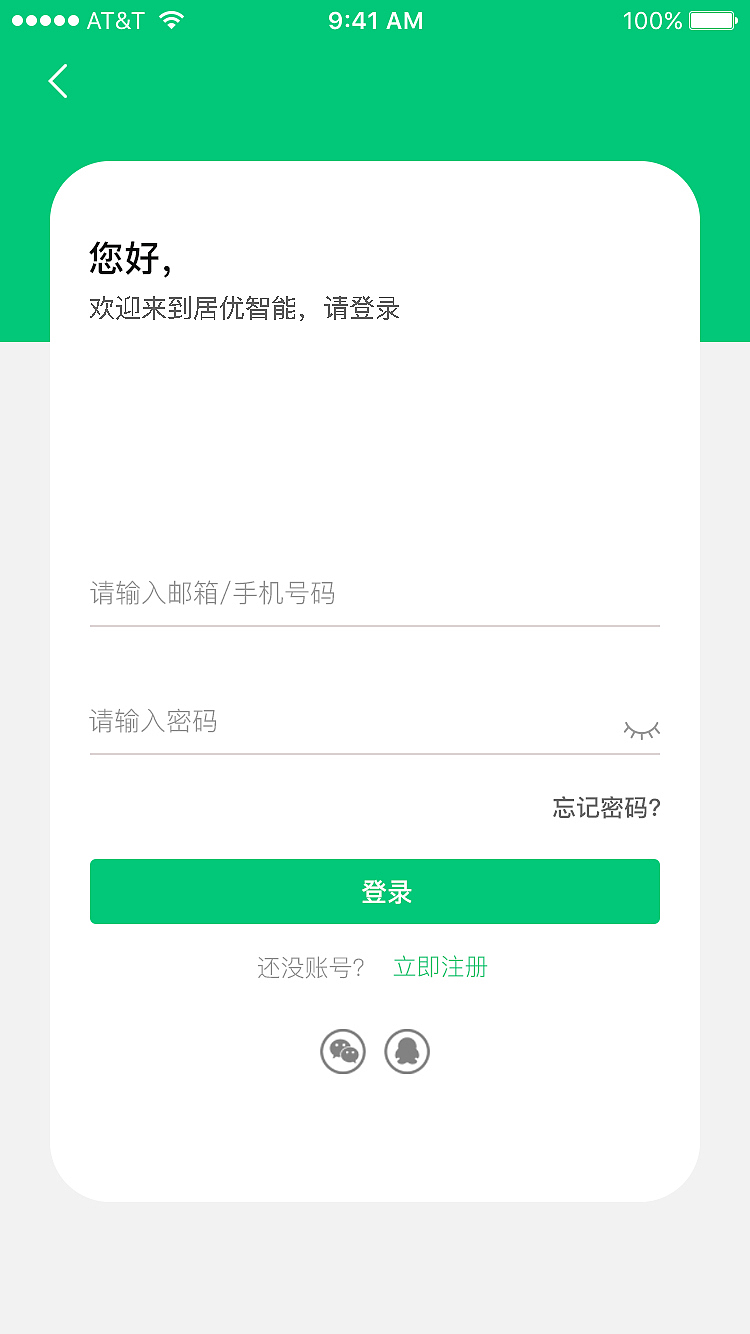This screenshot has height=1334, width=750.
Task: Tap the back arrow at top left
Action: (57, 81)
